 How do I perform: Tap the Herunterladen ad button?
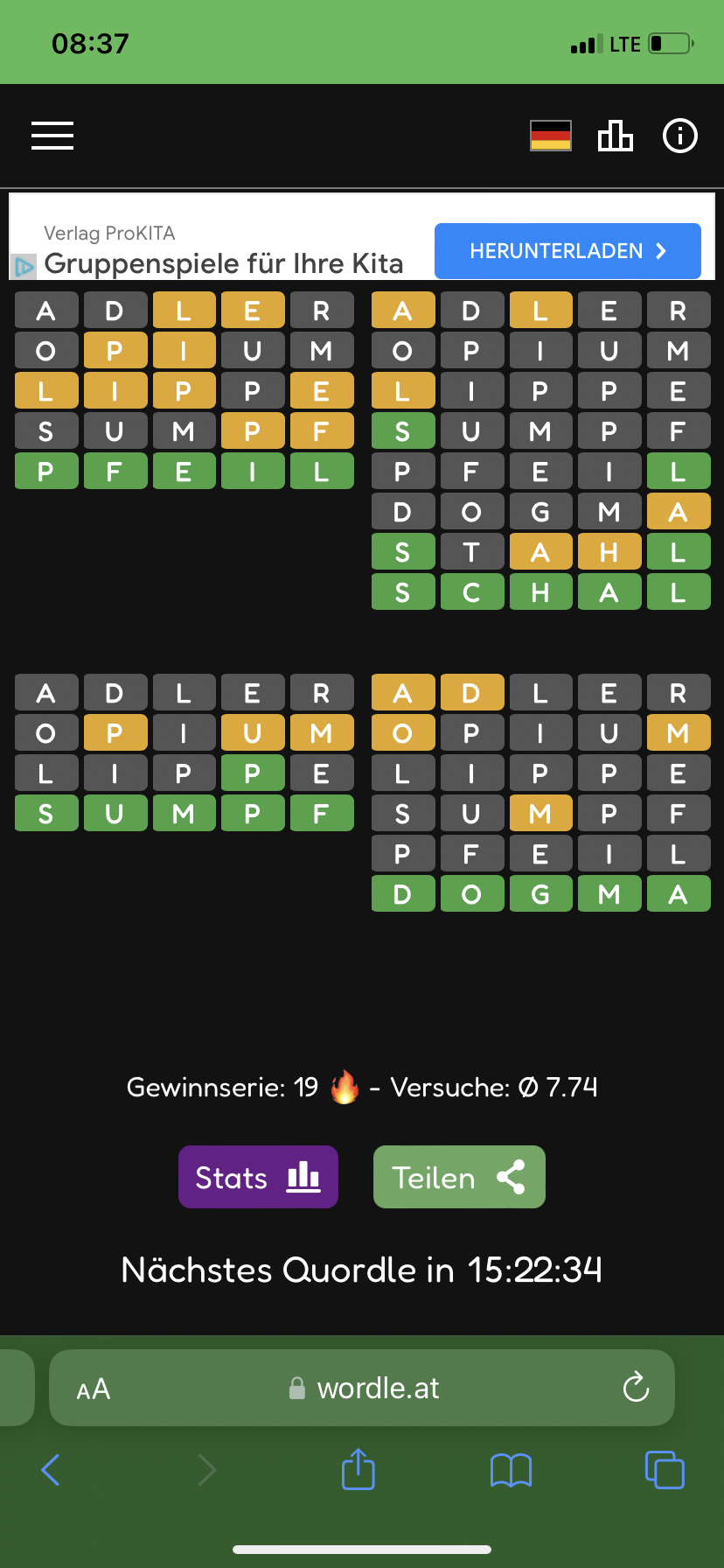pyautogui.click(x=567, y=251)
